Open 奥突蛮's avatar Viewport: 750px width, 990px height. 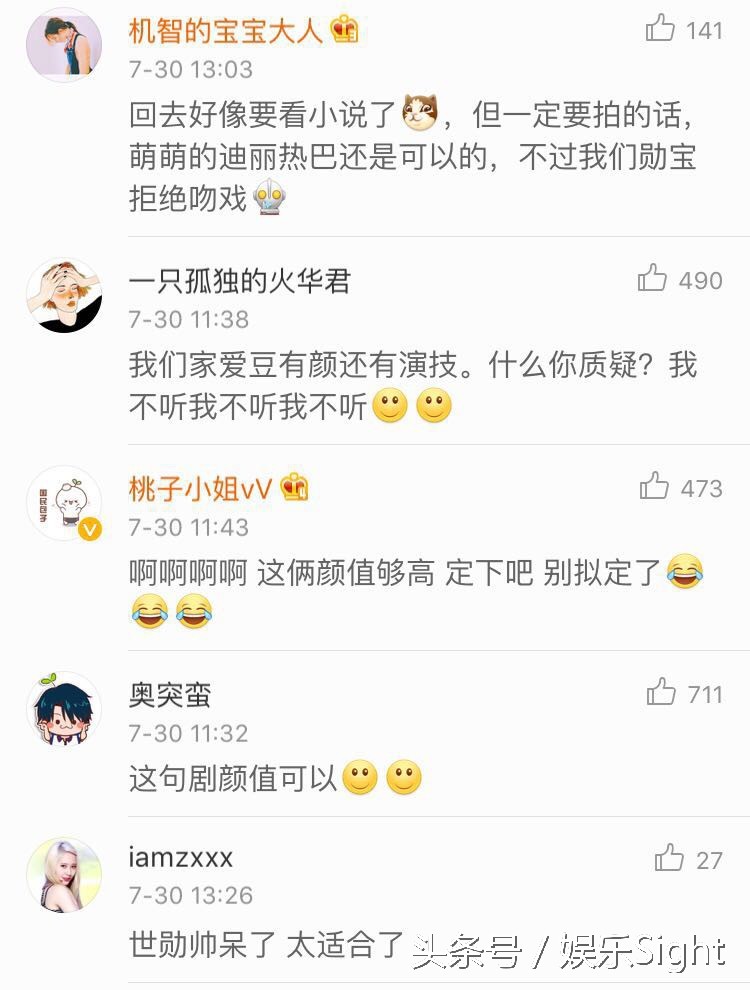tap(64, 708)
